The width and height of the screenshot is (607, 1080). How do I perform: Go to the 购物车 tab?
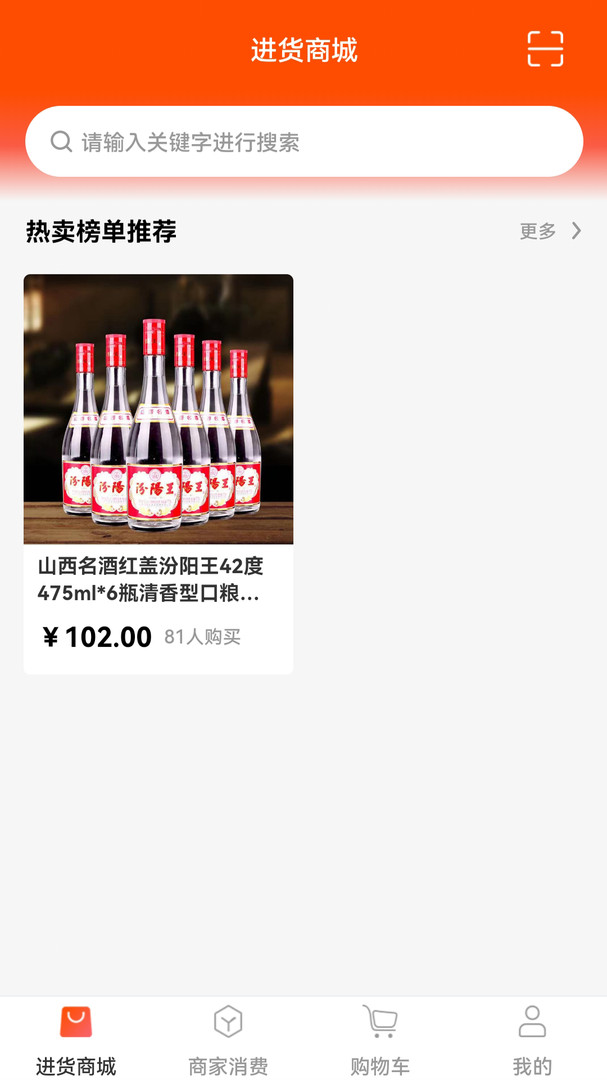[380, 1040]
